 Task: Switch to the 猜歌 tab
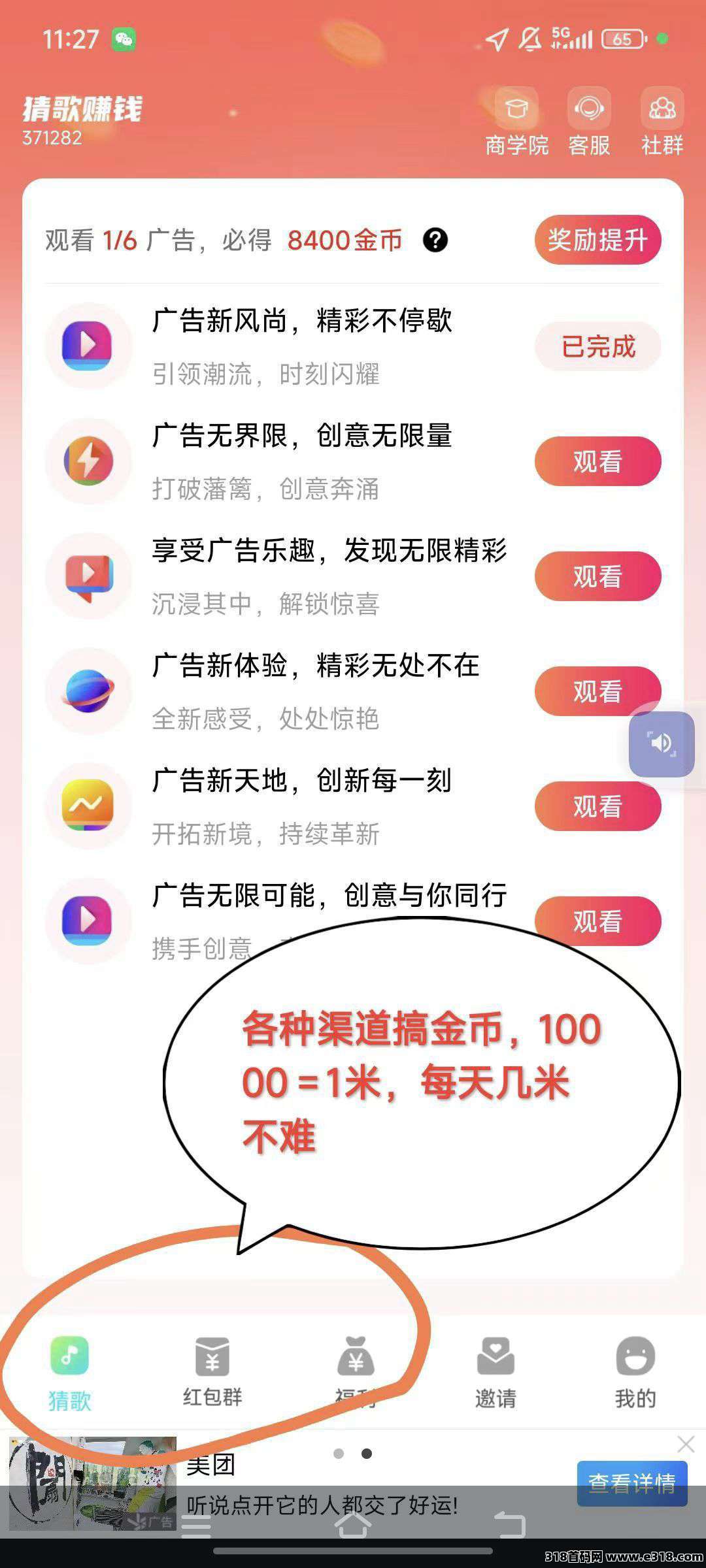click(x=70, y=1372)
